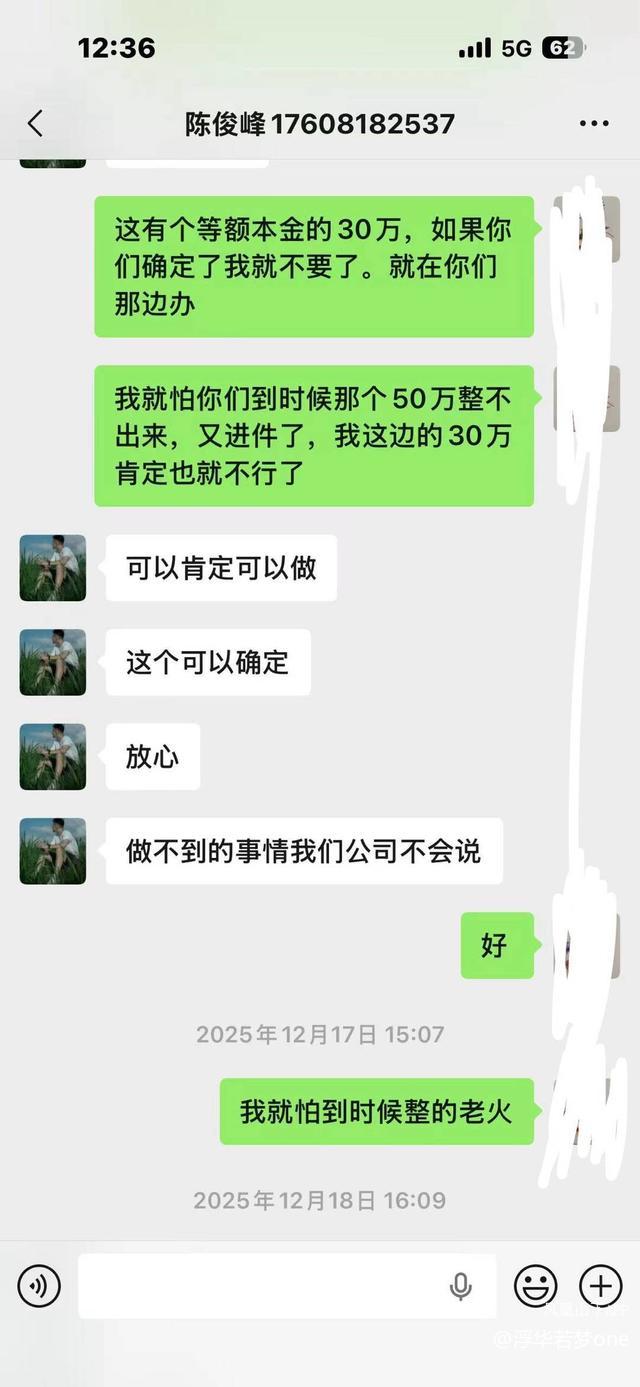Focus the message text field
Screen dimensions: 640x1387
(x=260, y=1286)
